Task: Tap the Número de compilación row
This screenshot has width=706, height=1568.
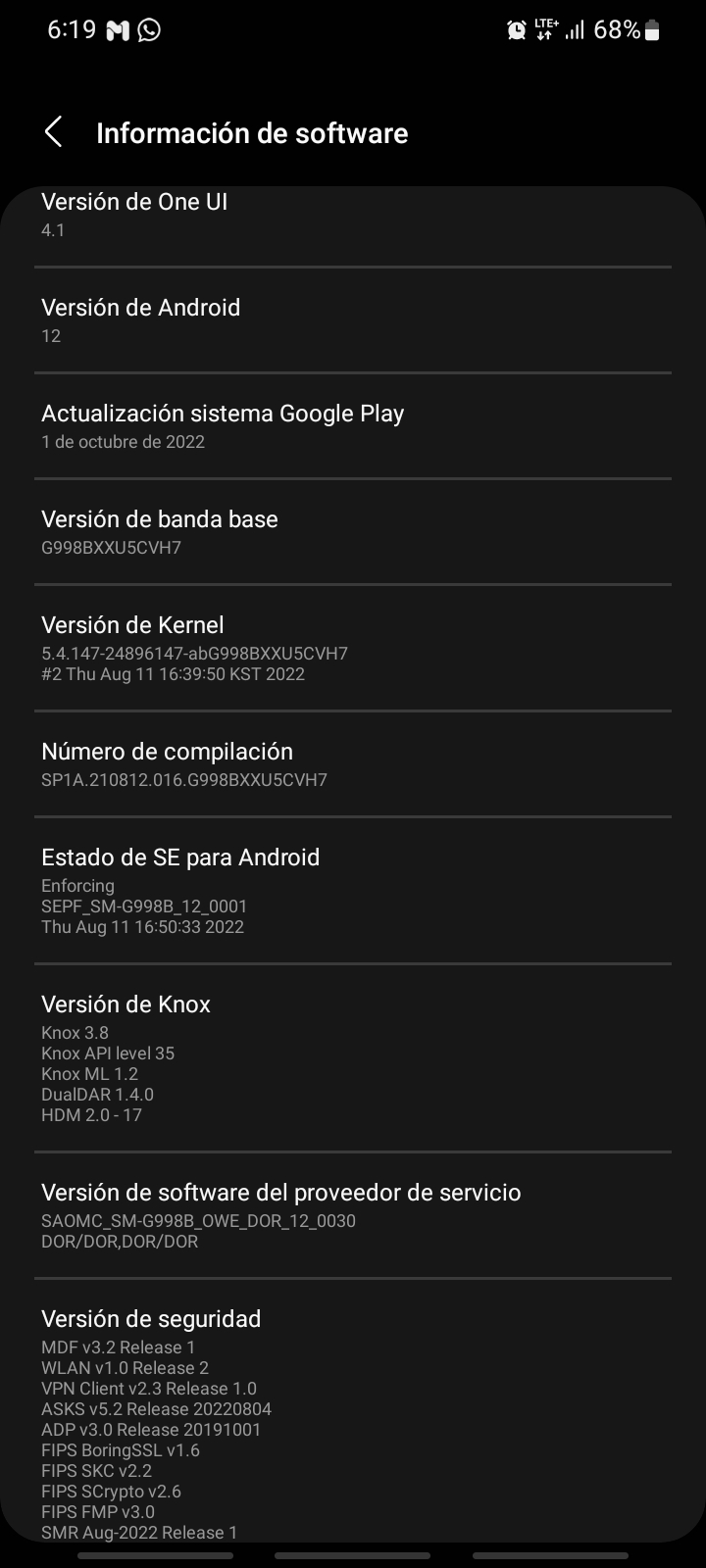Action: click(x=353, y=764)
